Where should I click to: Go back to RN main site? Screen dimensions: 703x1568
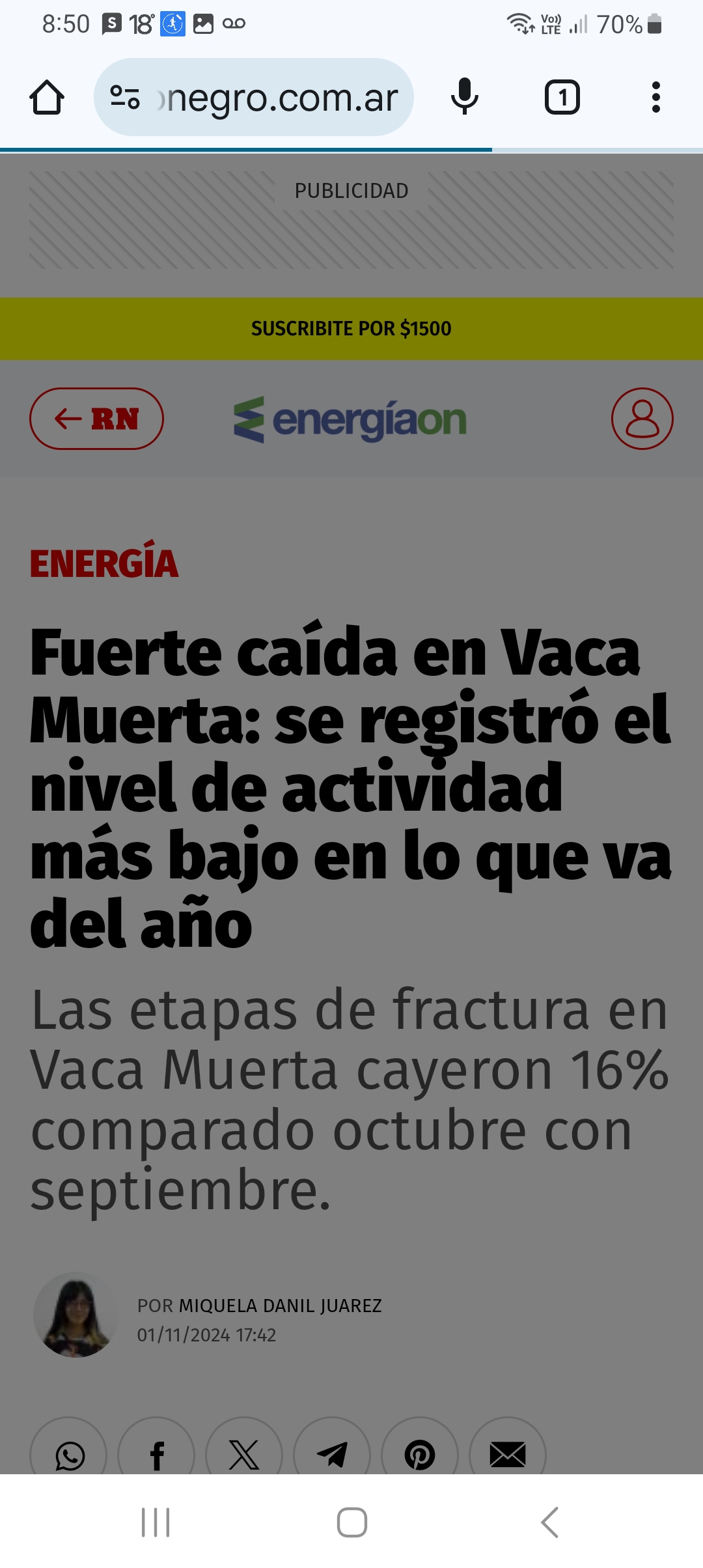(x=96, y=419)
